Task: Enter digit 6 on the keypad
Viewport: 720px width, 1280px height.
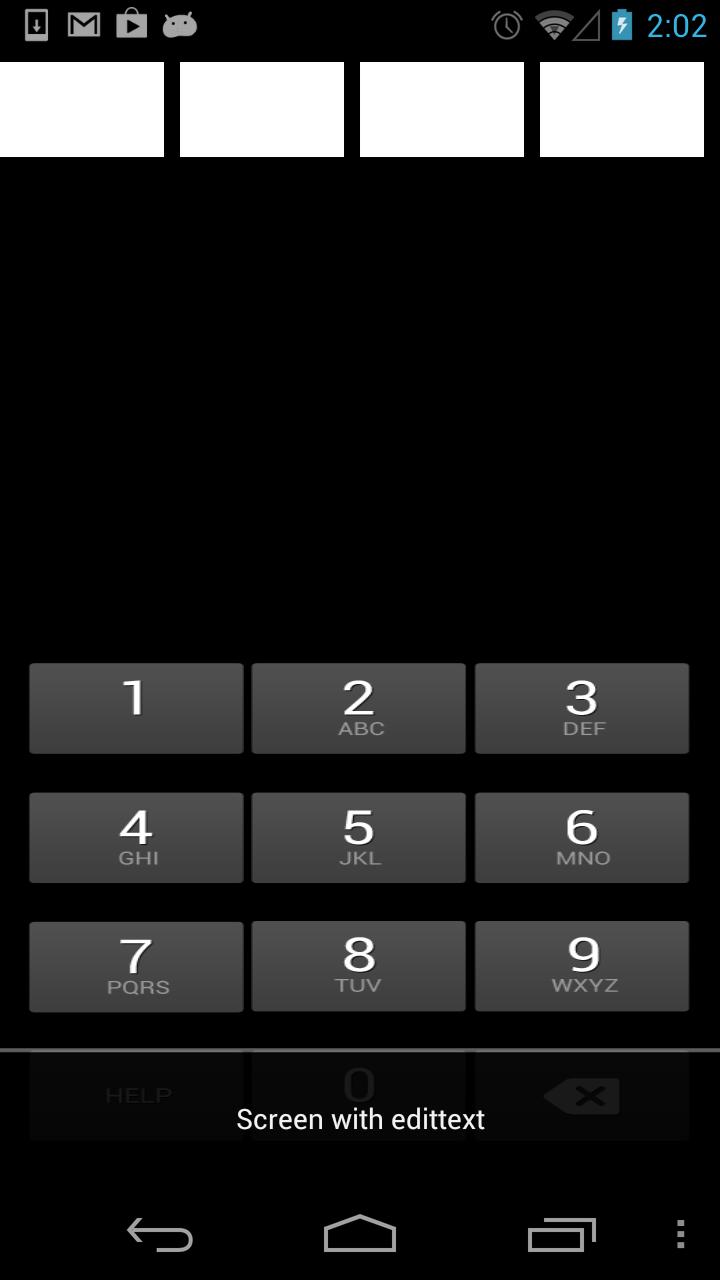Action: pyautogui.click(x=581, y=838)
